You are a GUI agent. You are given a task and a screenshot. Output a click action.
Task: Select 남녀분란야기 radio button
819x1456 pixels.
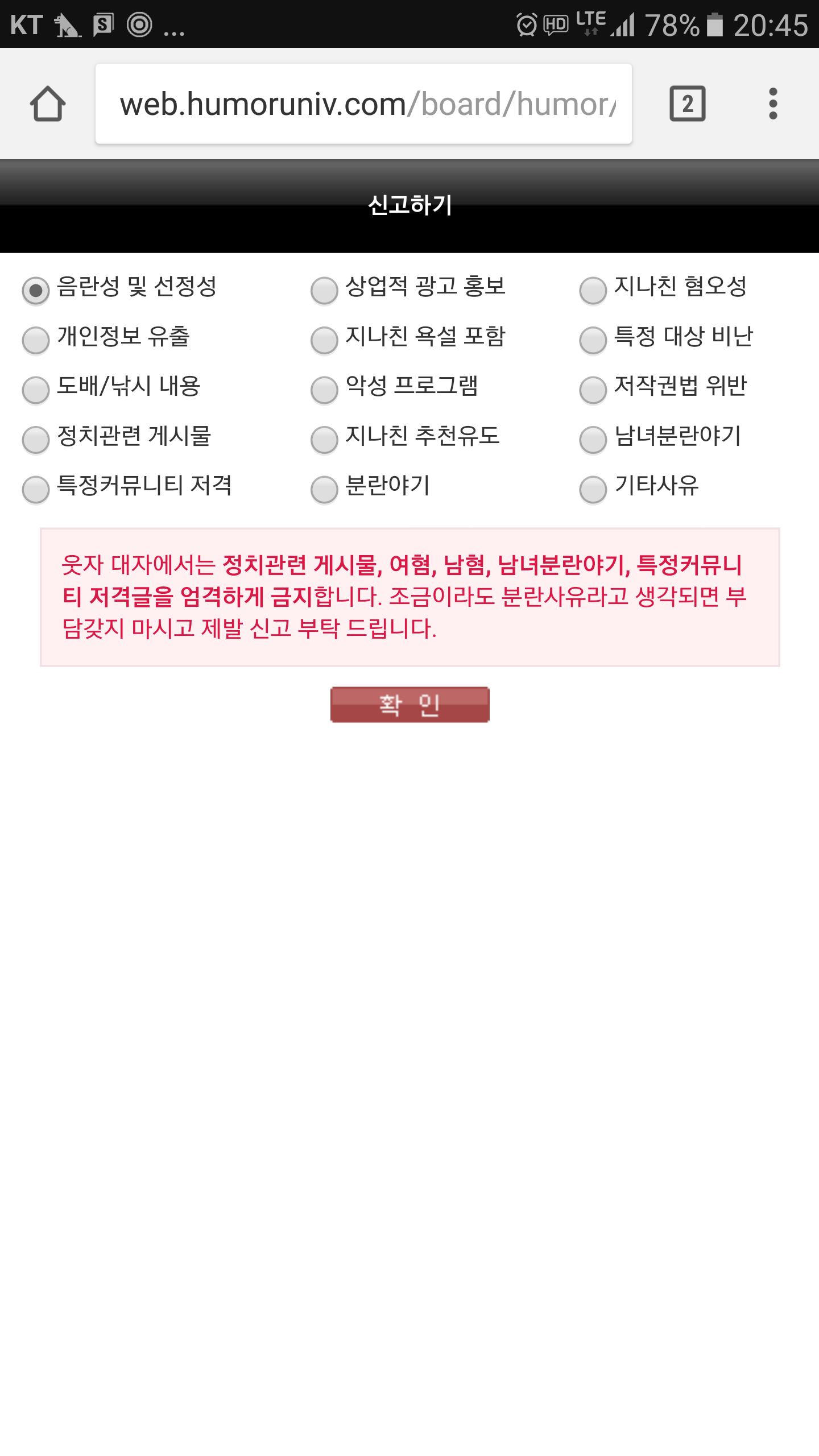pyautogui.click(x=593, y=440)
